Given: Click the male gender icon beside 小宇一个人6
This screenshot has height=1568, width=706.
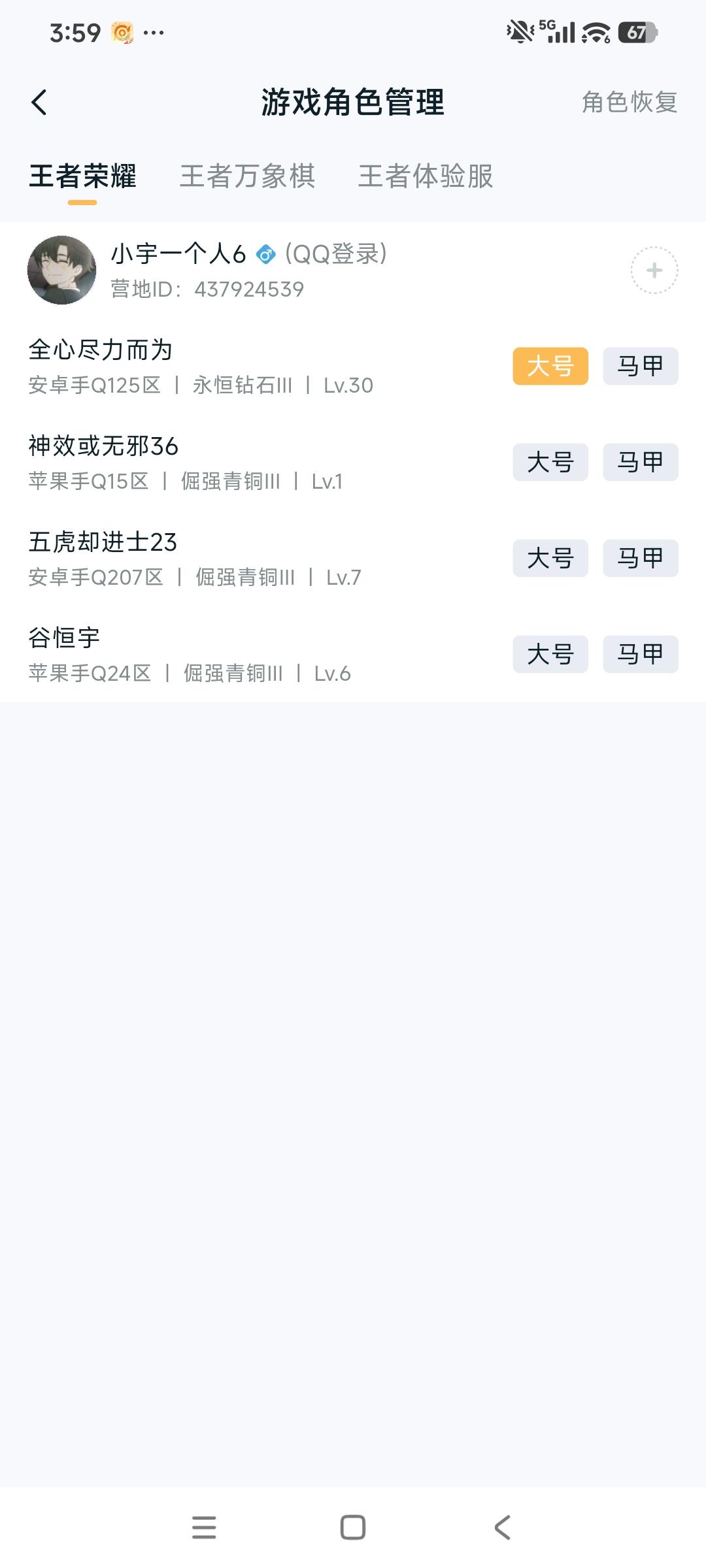Looking at the screenshot, I should pos(265,255).
